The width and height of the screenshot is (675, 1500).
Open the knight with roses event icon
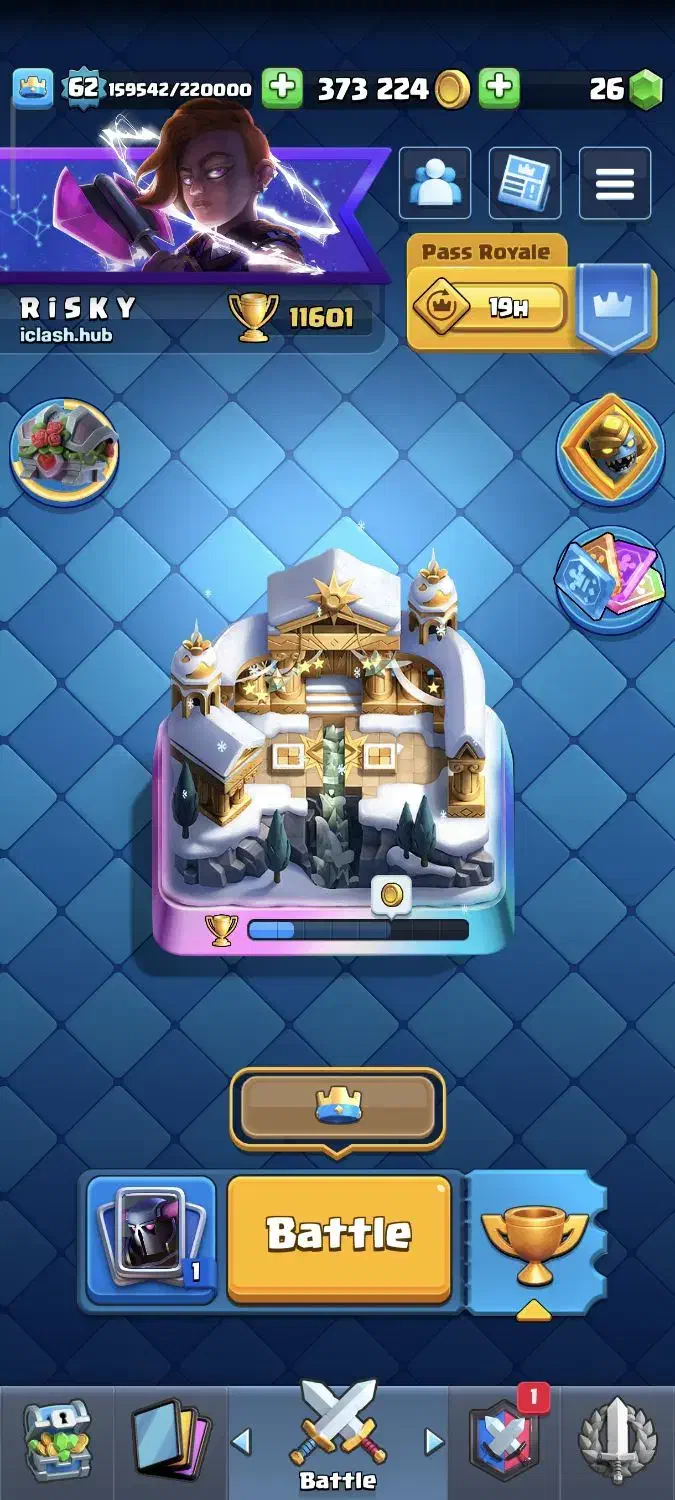point(64,451)
